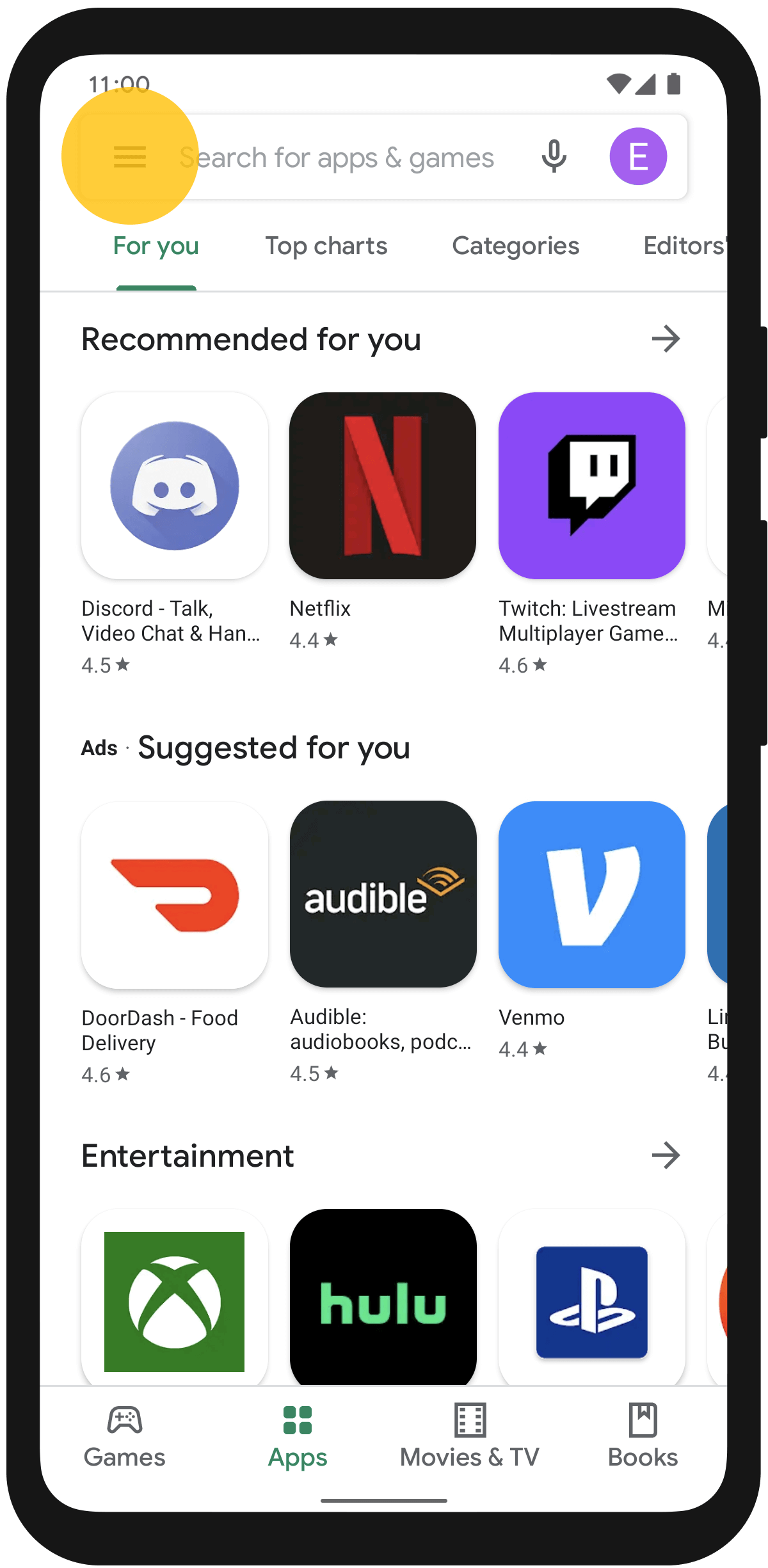Image resolution: width=768 pixels, height=1568 pixels.
Task: Switch to Top charts tab
Action: click(x=326, y=246)
